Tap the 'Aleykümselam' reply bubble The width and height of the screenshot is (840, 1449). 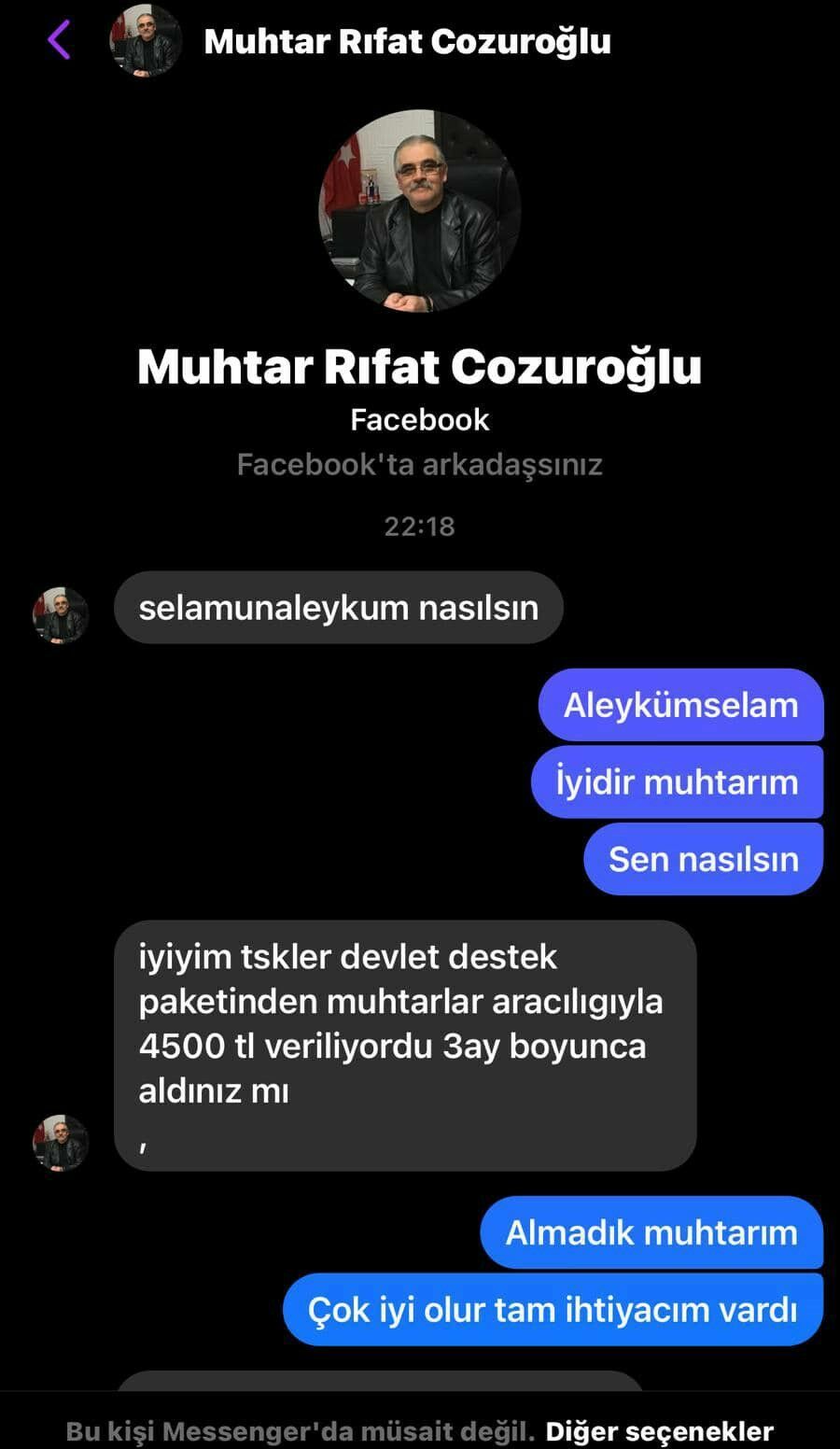[x=681, y=706]
